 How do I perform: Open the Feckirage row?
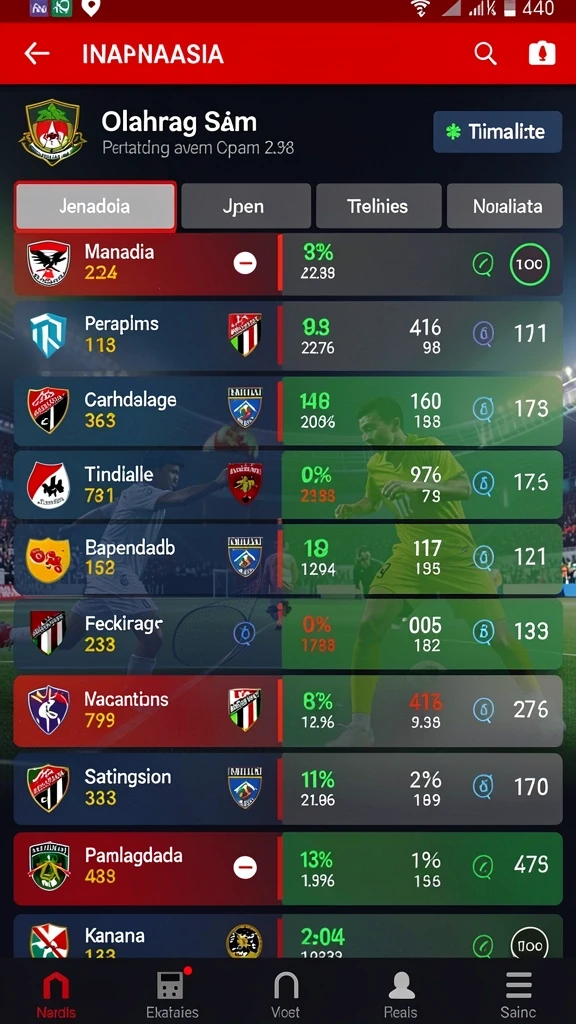[x=288, y=633]
